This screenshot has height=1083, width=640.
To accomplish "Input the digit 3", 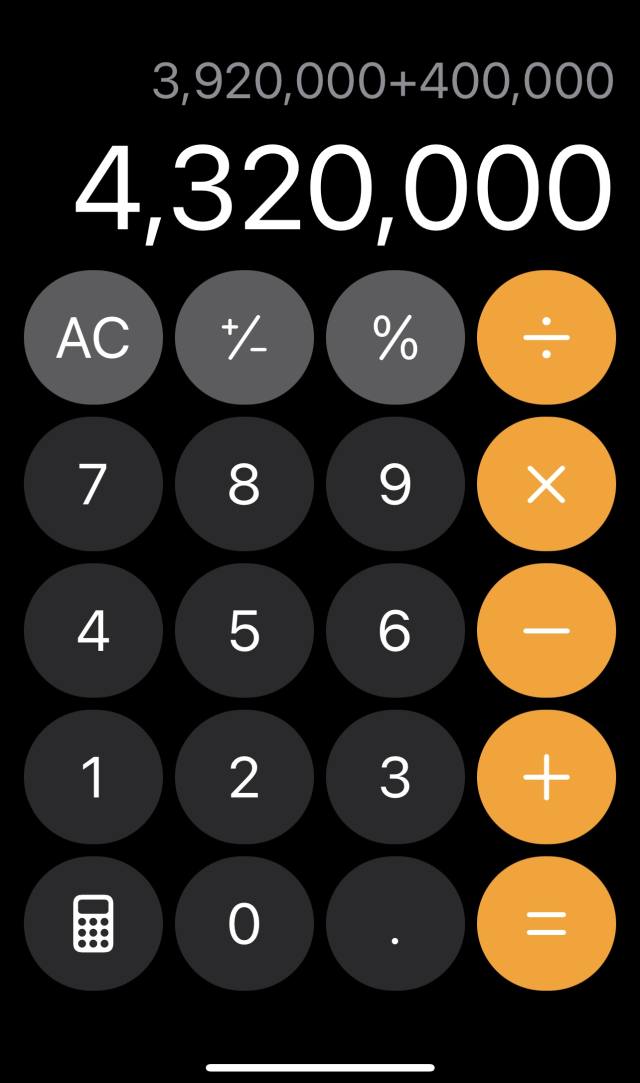I will [x=395, y=777].
